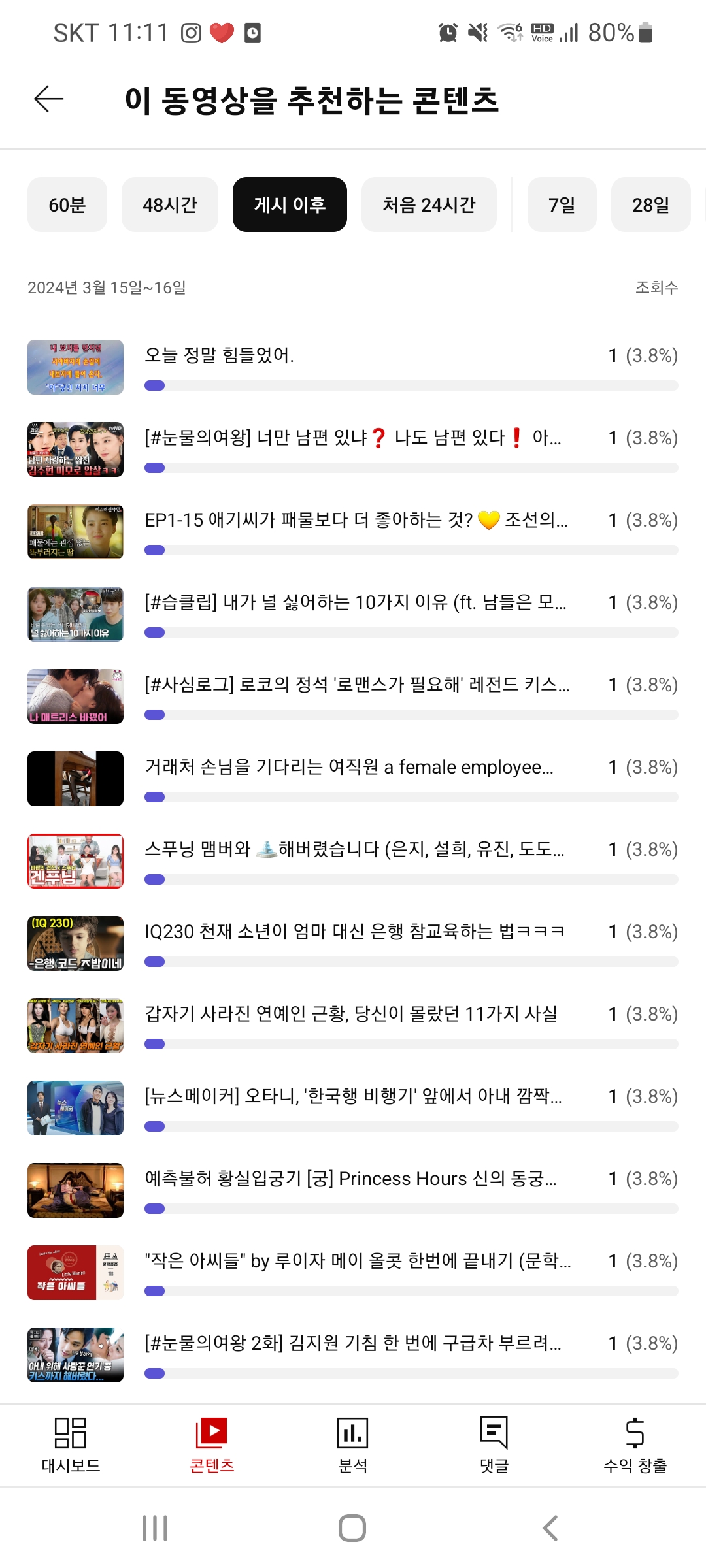Open IQ230 천재 소년이 video row

(353, 943)
